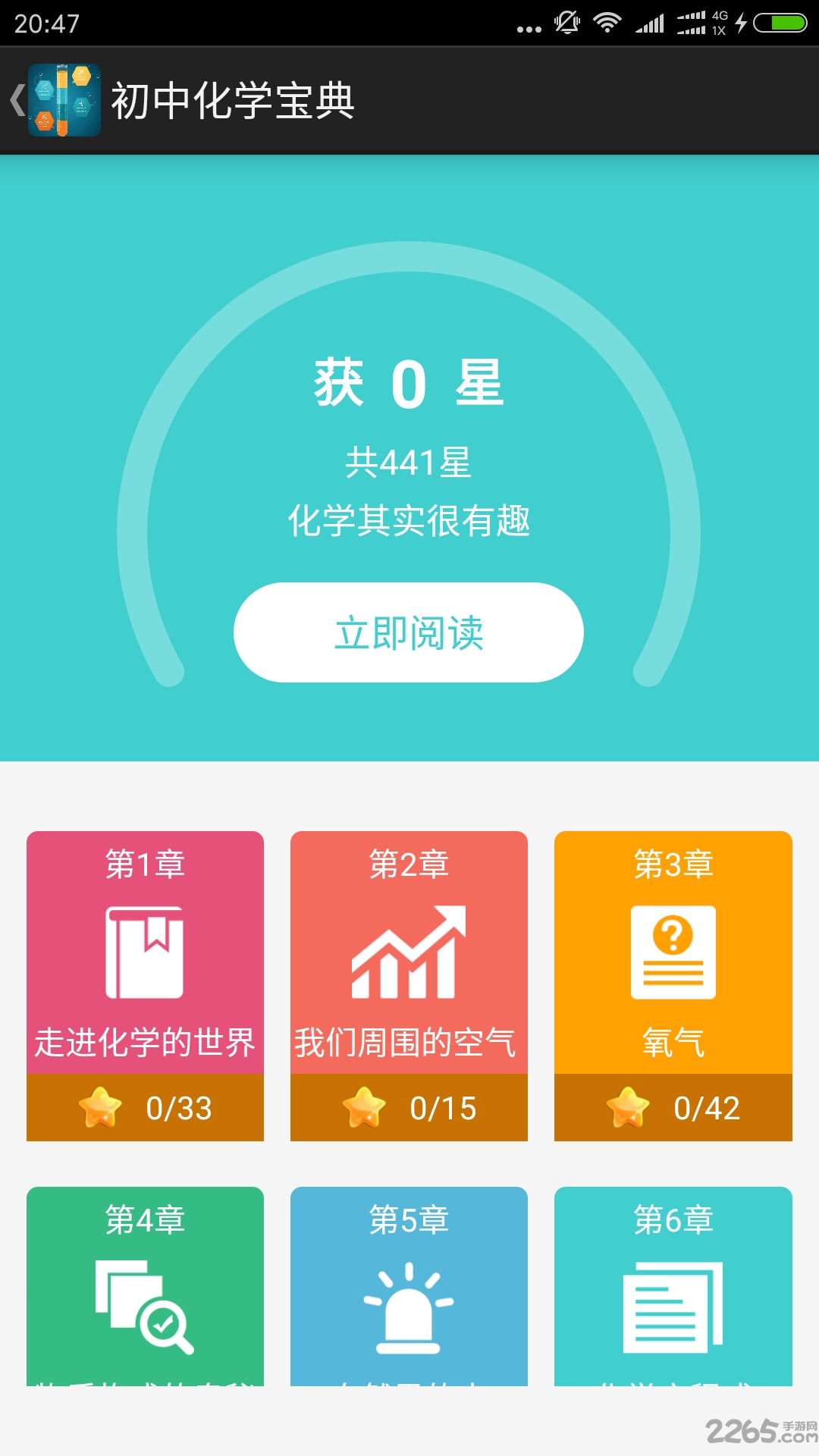Select the 第4章 chapter card
Screen dimensions: 819x1456
pyautogui.click(x=145, y=1289)
